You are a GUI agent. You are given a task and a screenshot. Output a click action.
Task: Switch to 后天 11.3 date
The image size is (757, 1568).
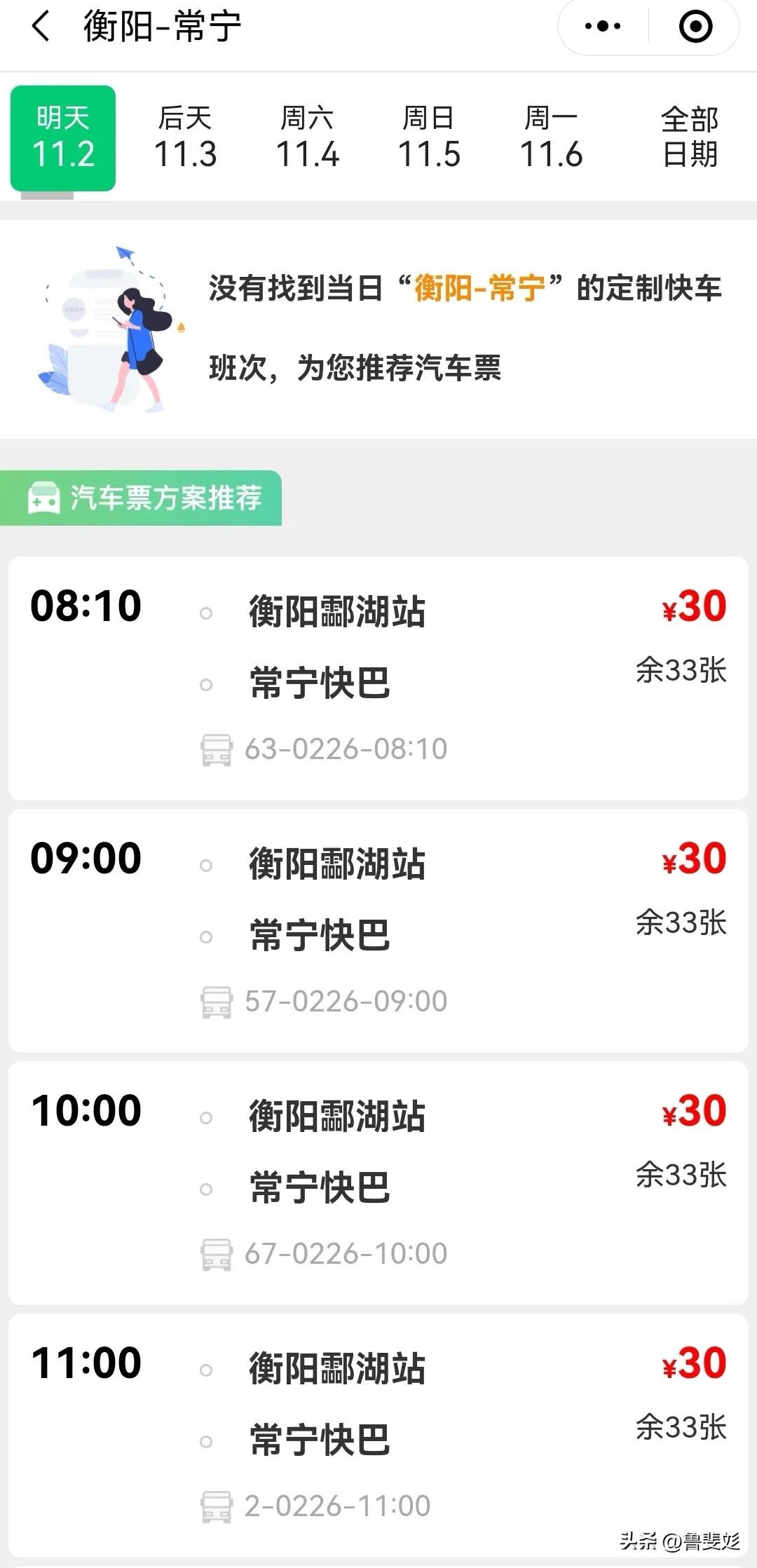click(x=185, y=138)
